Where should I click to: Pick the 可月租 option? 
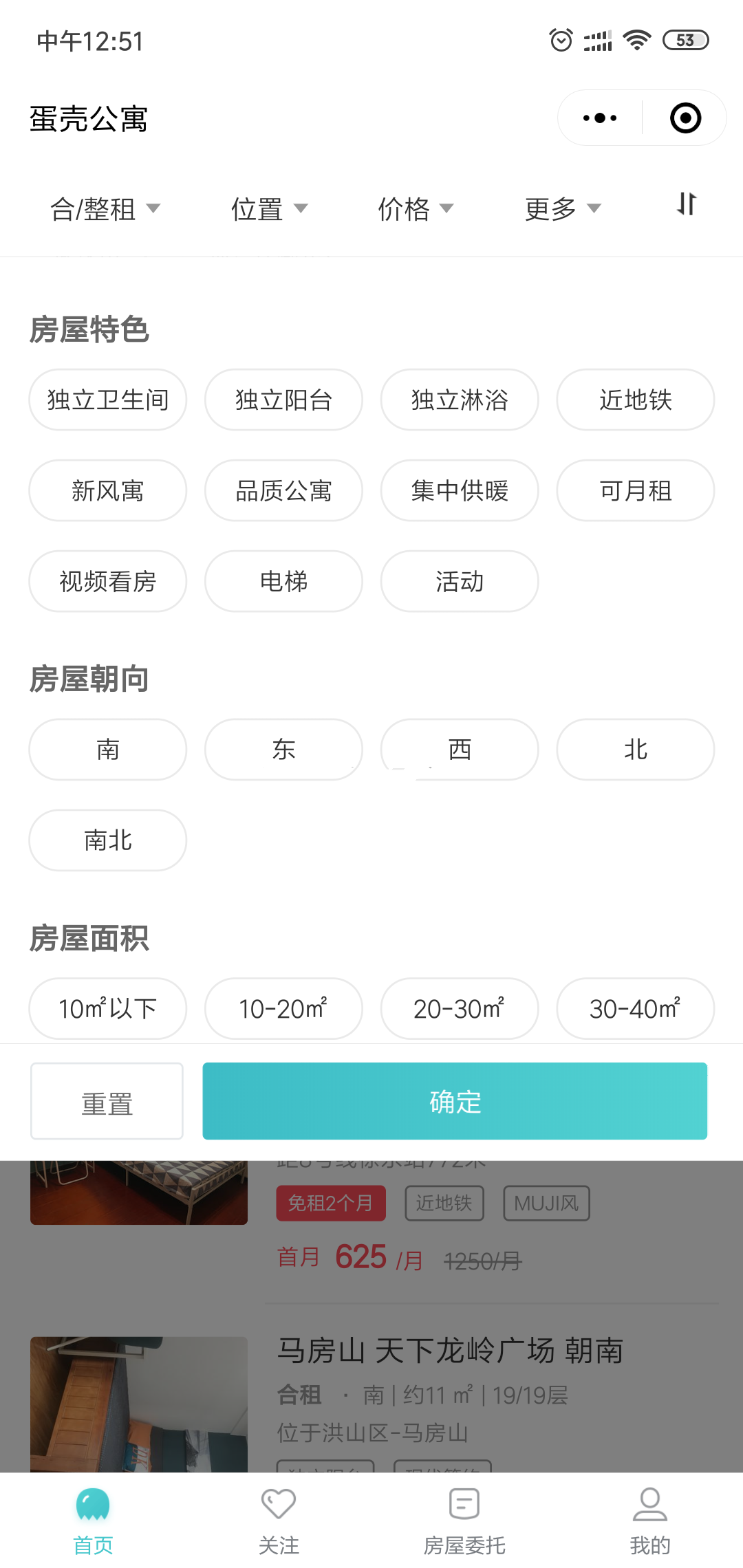636,491
